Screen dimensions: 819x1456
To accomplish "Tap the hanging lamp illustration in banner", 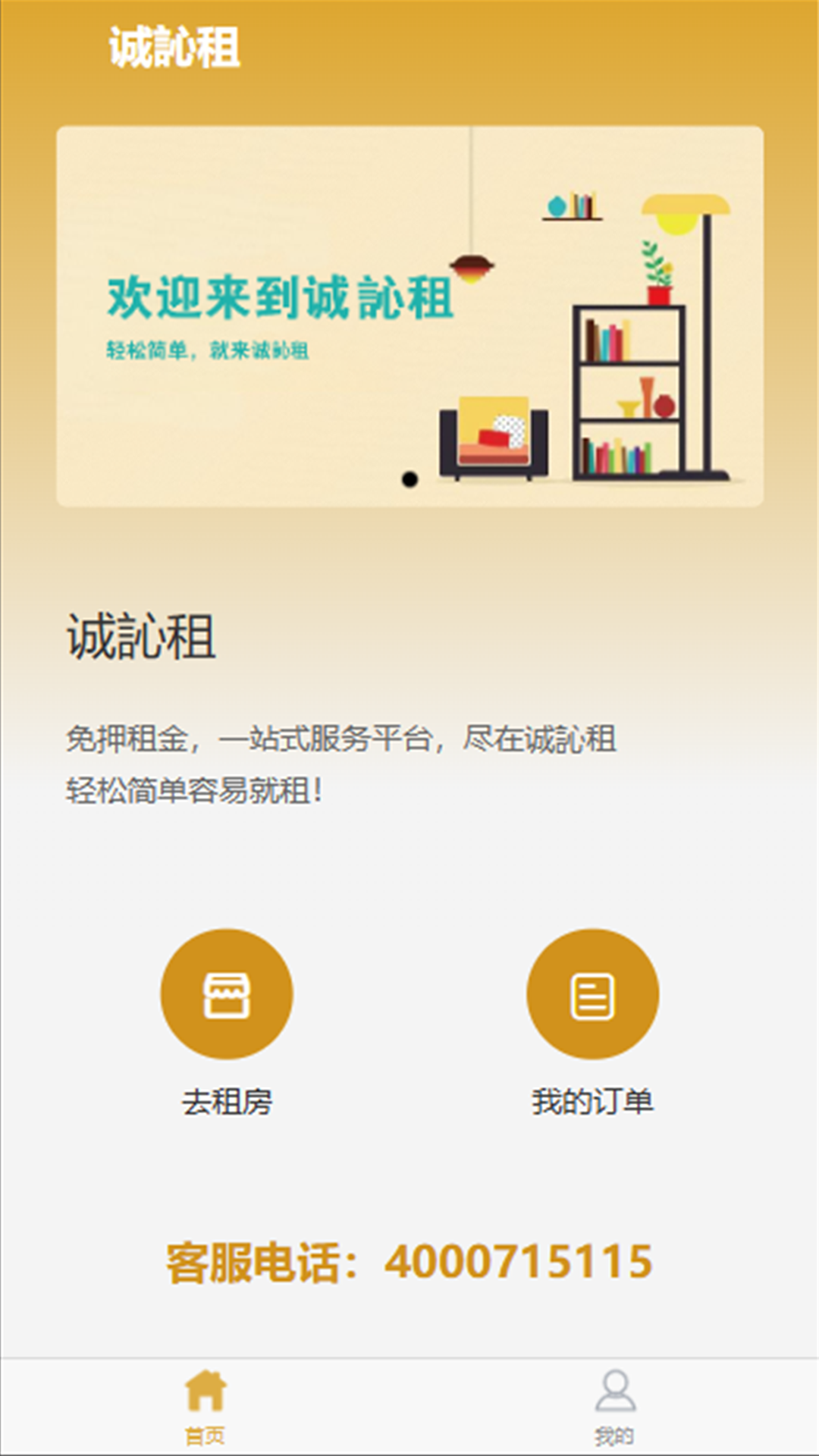I will coord(470,265).
